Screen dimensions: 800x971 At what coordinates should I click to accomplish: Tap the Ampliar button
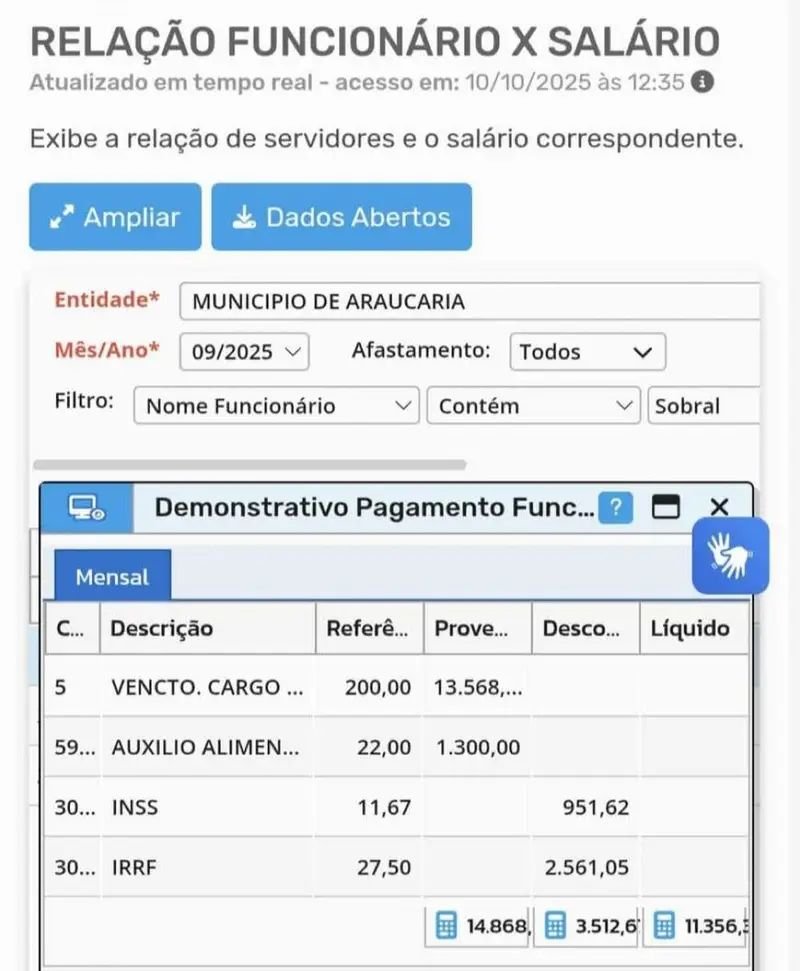[115, 217]
